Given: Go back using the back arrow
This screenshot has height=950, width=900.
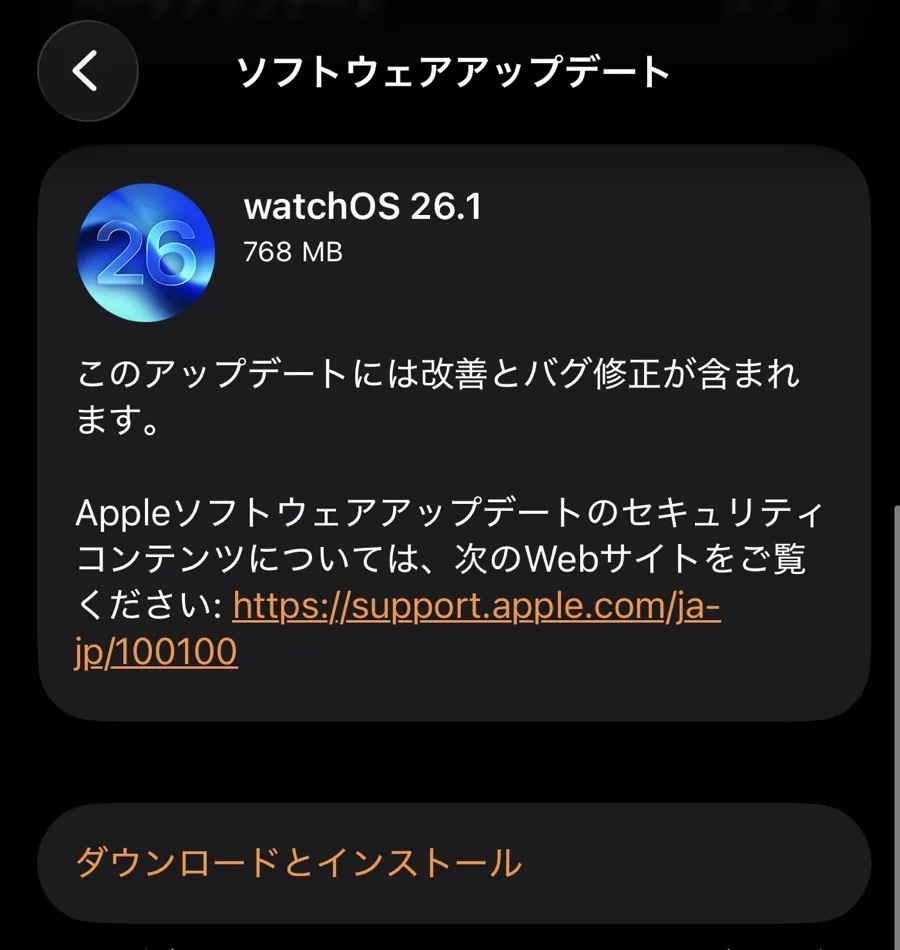Looking at the screenshot, I should tap(87, 72).
